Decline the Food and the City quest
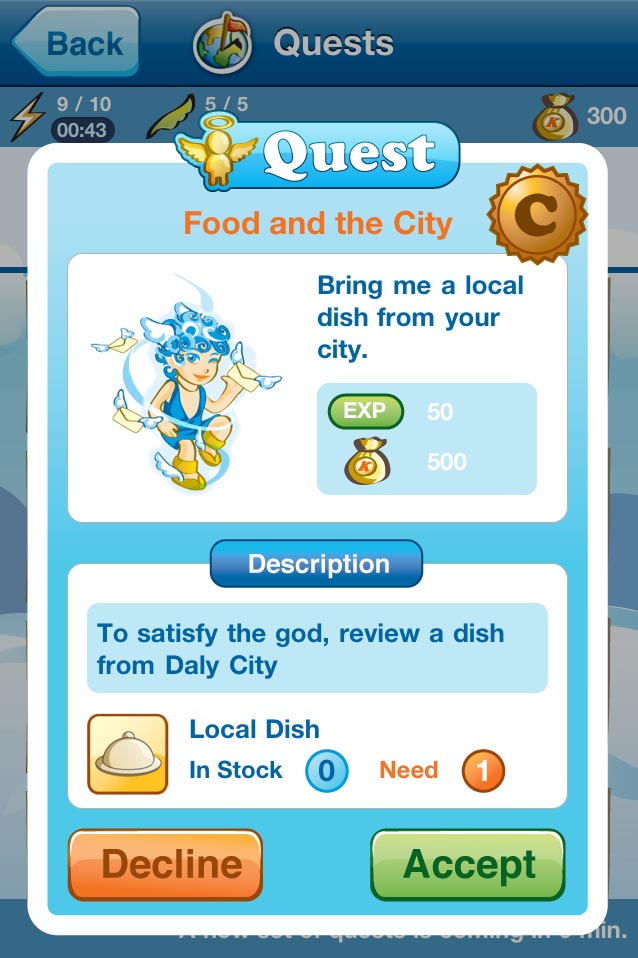Screen dimensions: 638x958 point(165,864)
